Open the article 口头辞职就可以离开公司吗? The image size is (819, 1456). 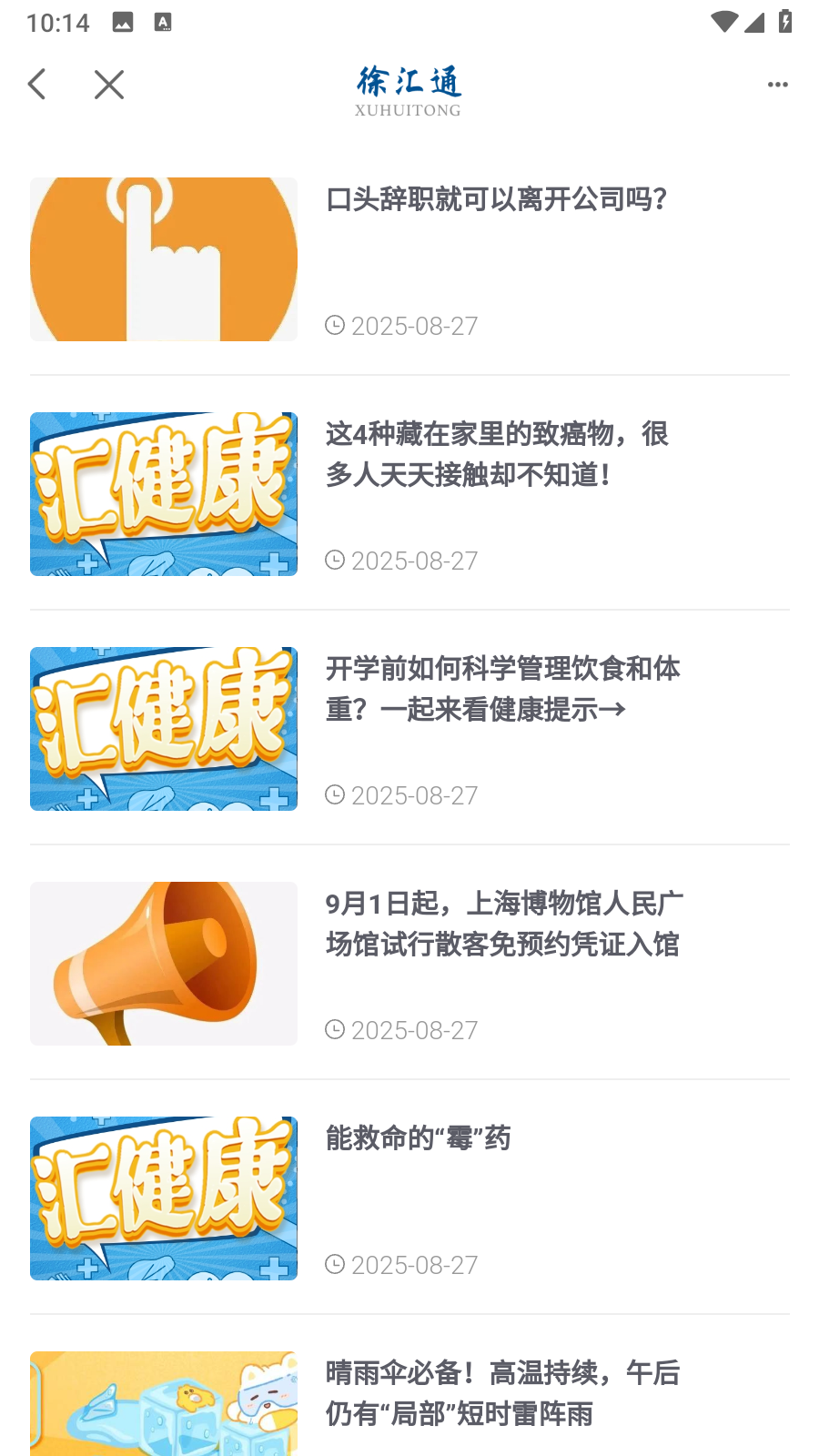497,199
